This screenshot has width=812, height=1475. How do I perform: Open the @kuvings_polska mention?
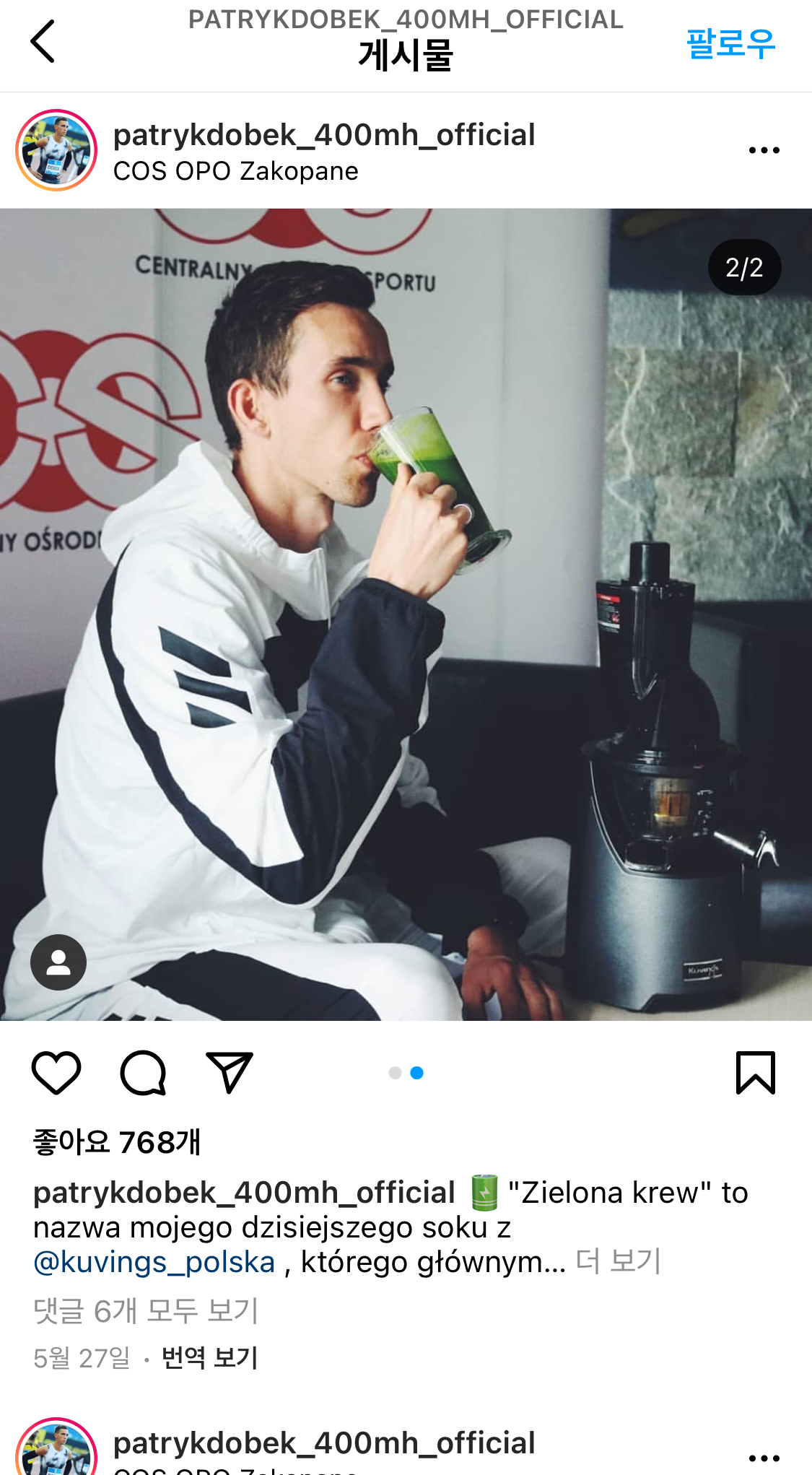pyautogui.click(x=154, y=1262)
